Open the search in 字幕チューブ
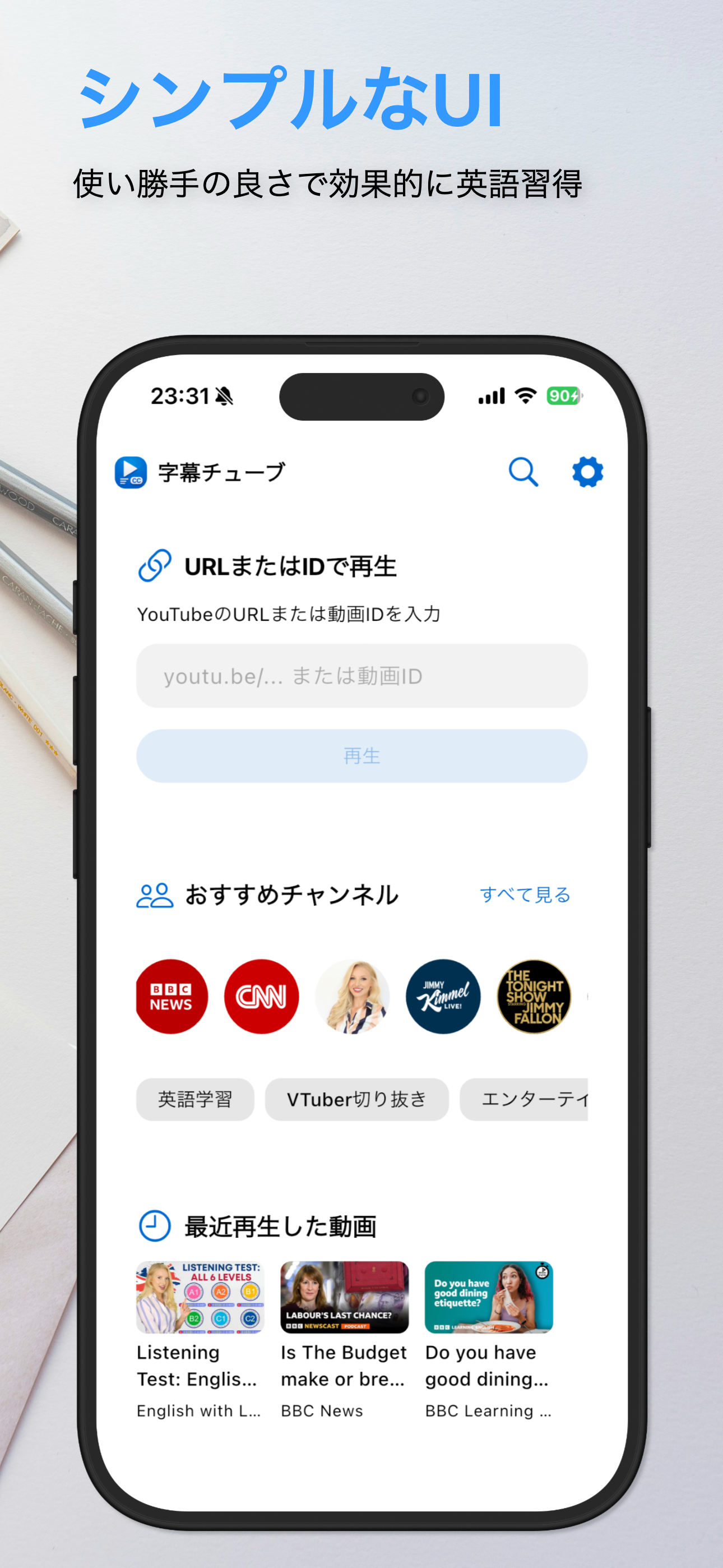Screen dimensions: 723x1568 pos(522,472)
